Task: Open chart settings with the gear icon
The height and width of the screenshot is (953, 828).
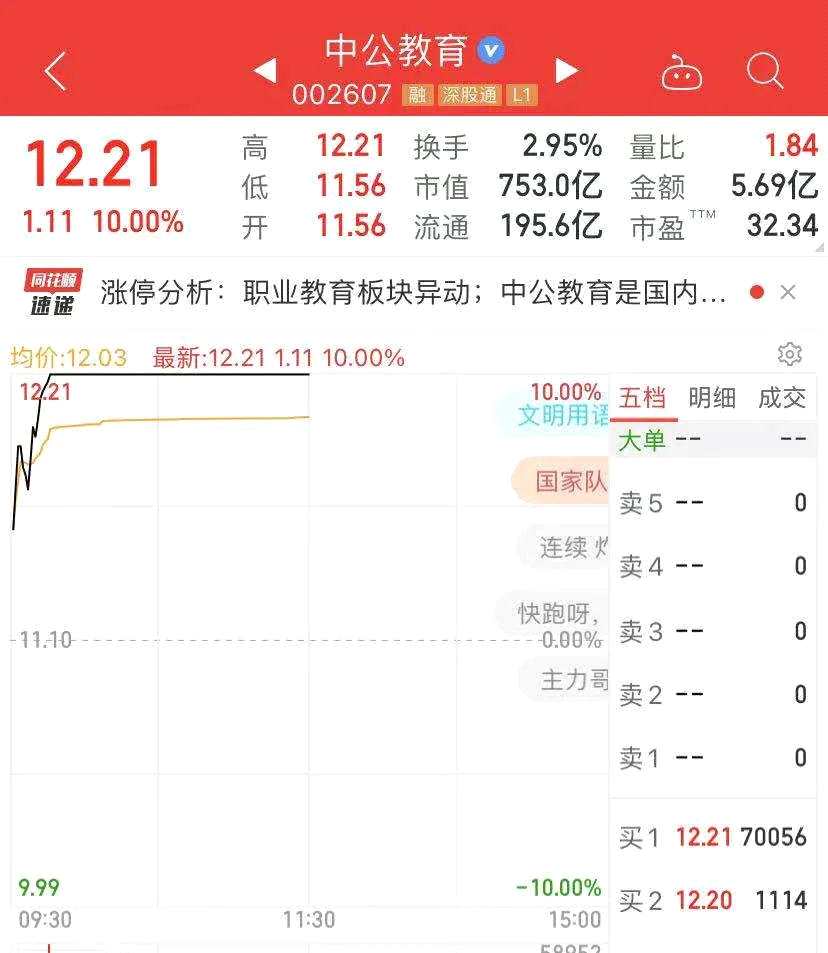Action: [x=791, y=355]
